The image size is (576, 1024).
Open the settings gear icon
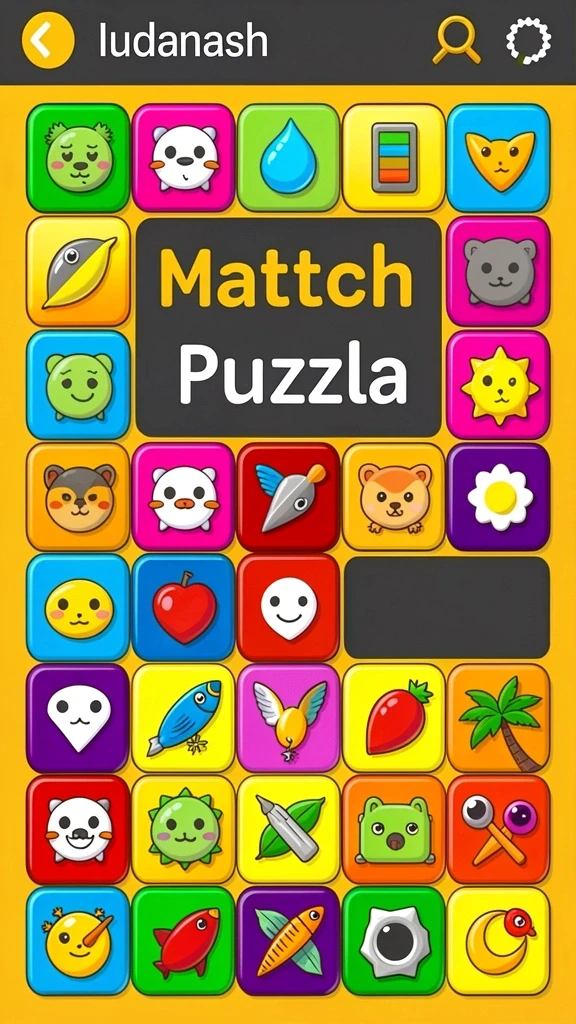pyautogui.click(x=528, y=40)
